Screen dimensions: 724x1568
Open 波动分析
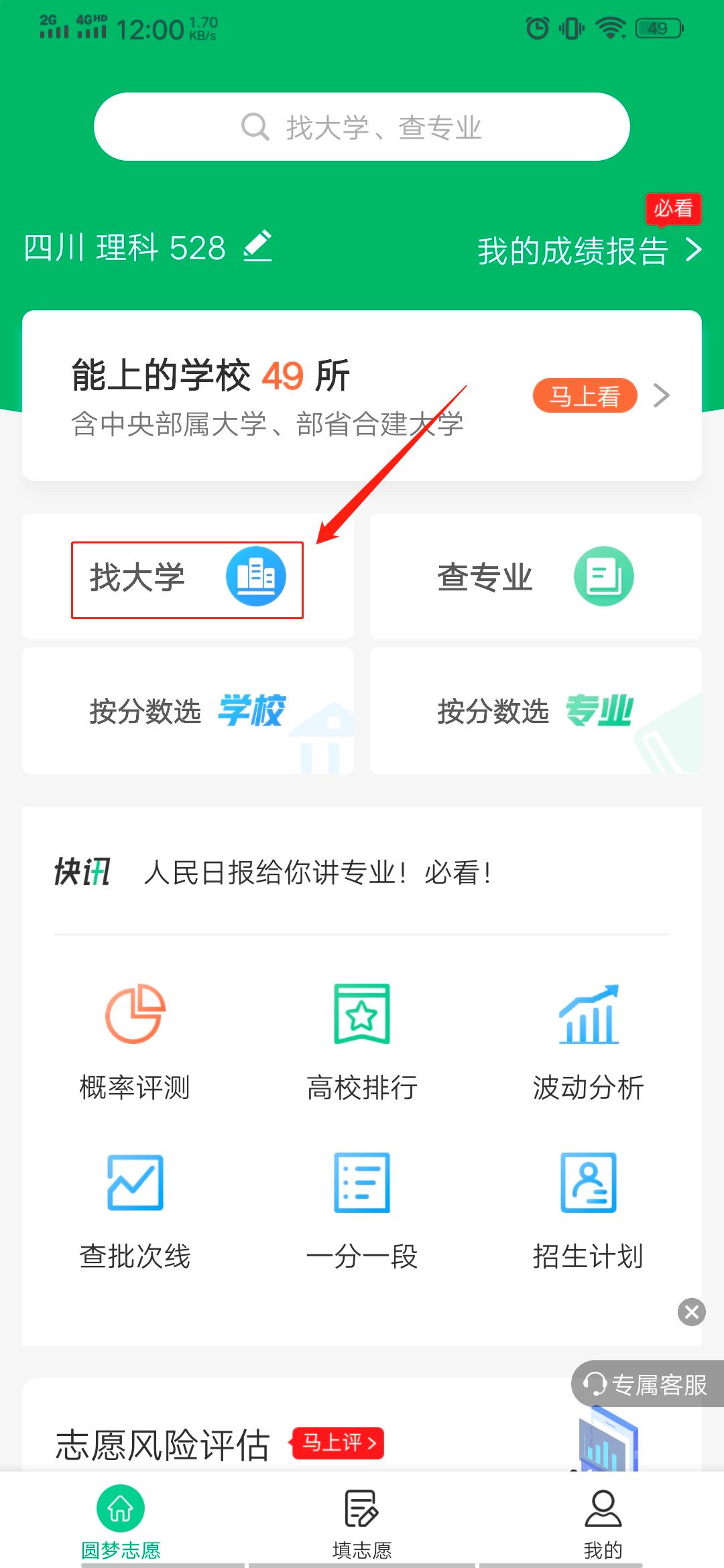[589, 1042]
